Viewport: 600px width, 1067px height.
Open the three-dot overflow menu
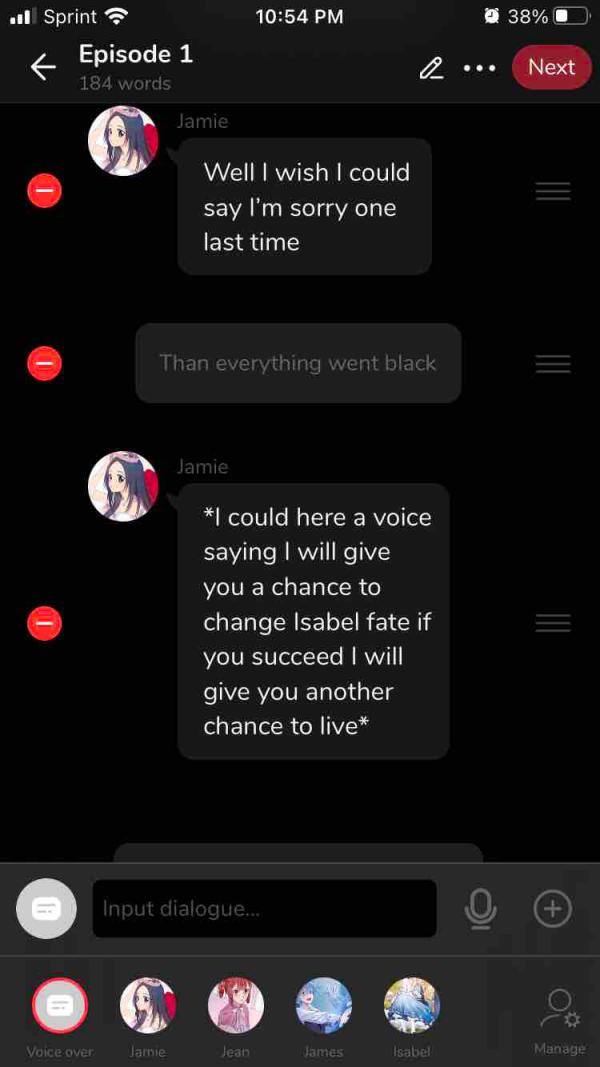(480, 68)
